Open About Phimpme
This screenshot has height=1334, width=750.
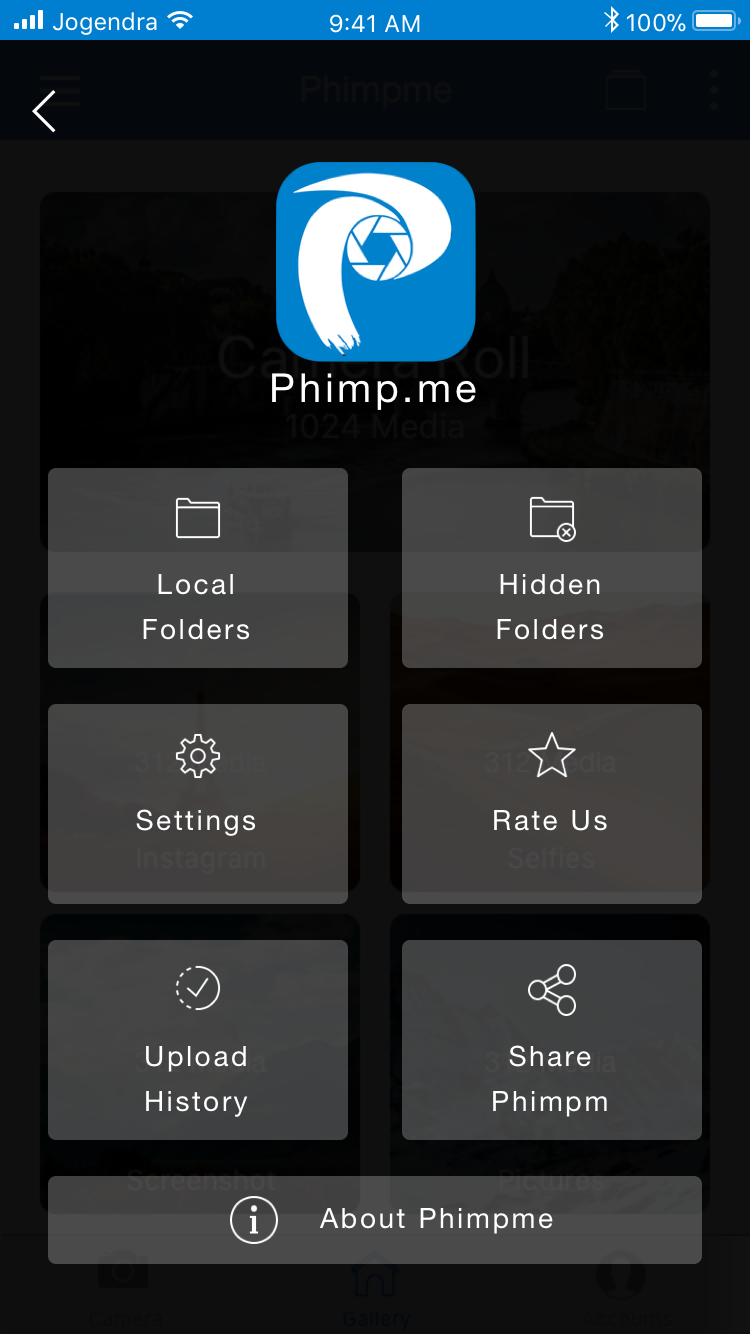click(x=375, y=1220)
